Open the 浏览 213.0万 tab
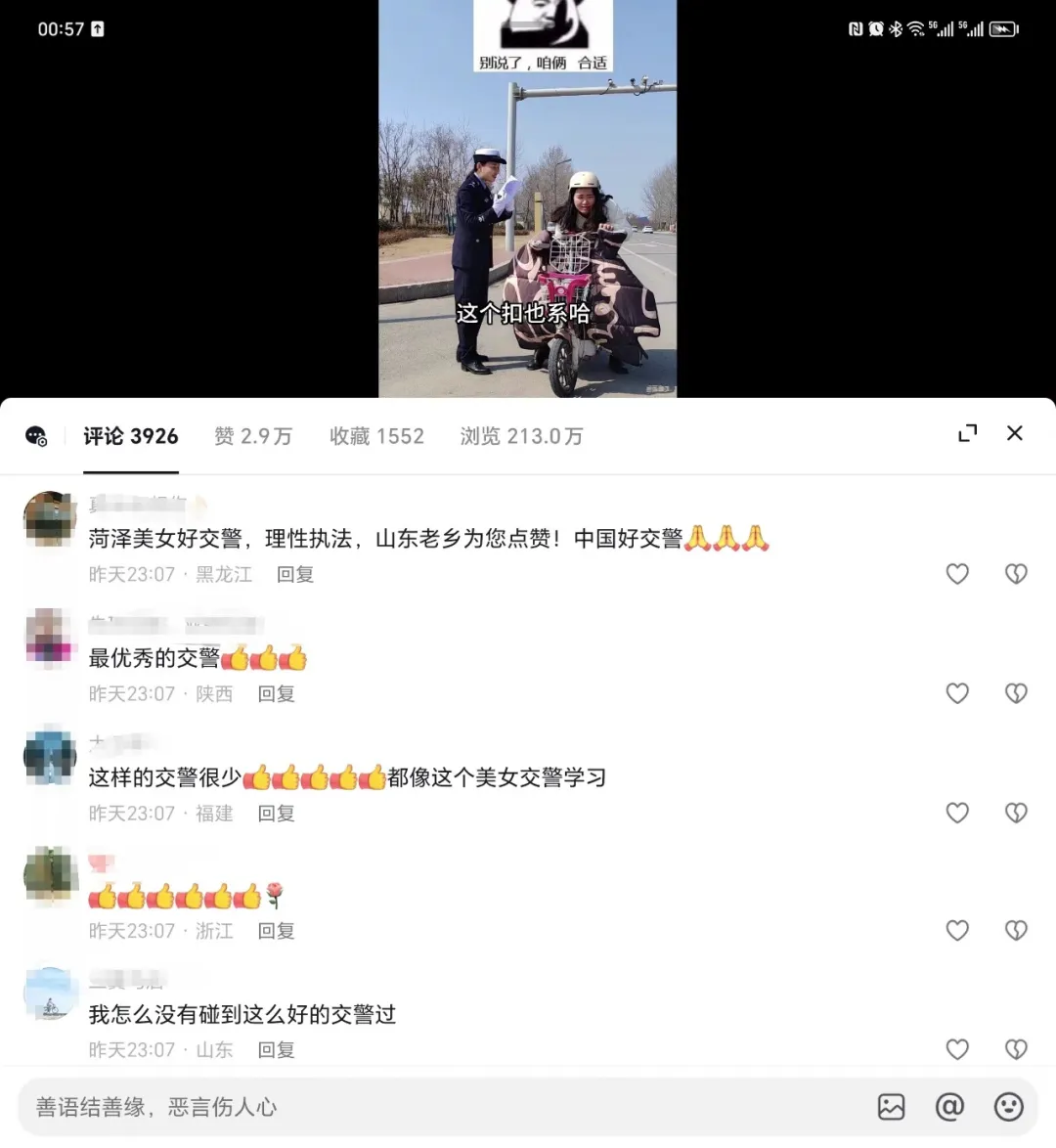Screen dimensions: 1056x1148 click(x=521, y=436)
